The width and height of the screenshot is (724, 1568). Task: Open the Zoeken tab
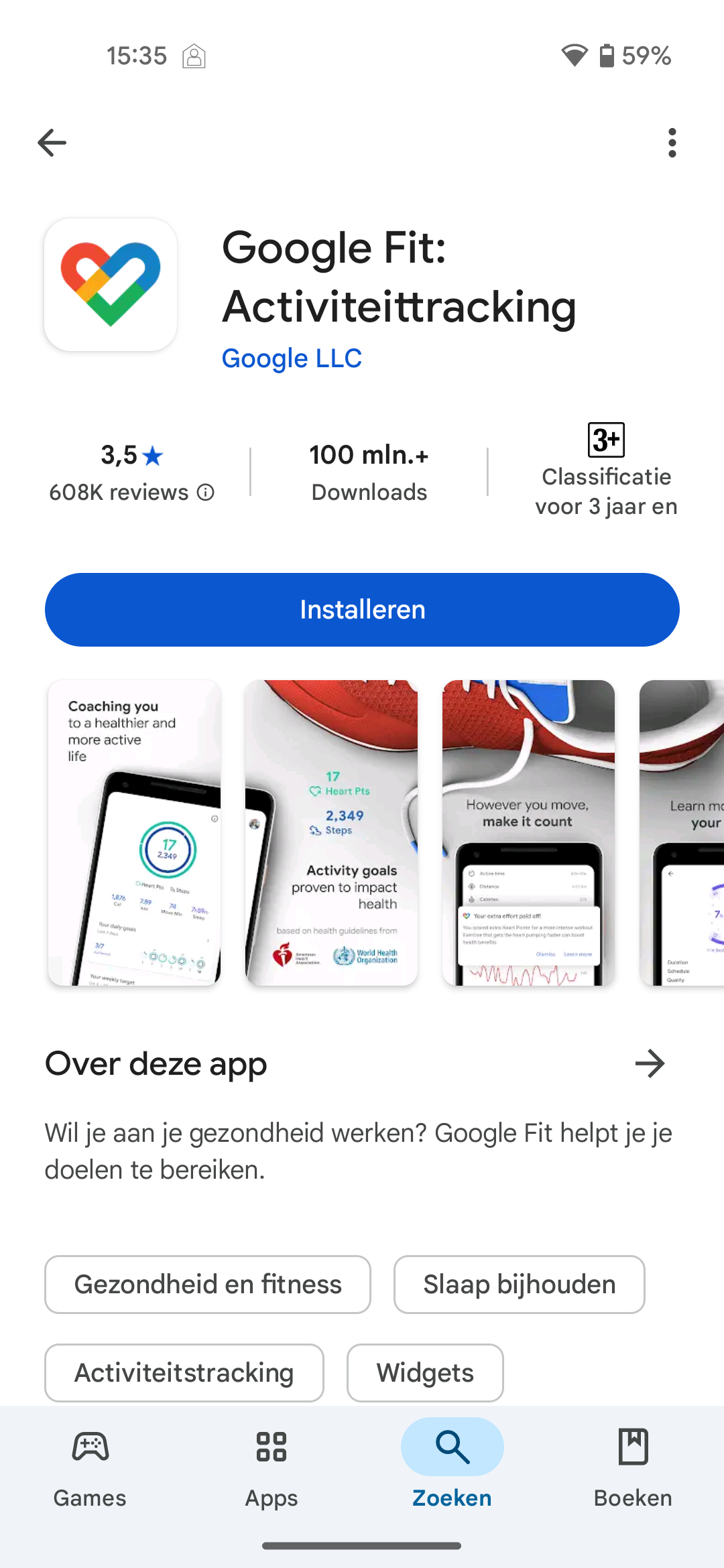tap(452, 1467)
